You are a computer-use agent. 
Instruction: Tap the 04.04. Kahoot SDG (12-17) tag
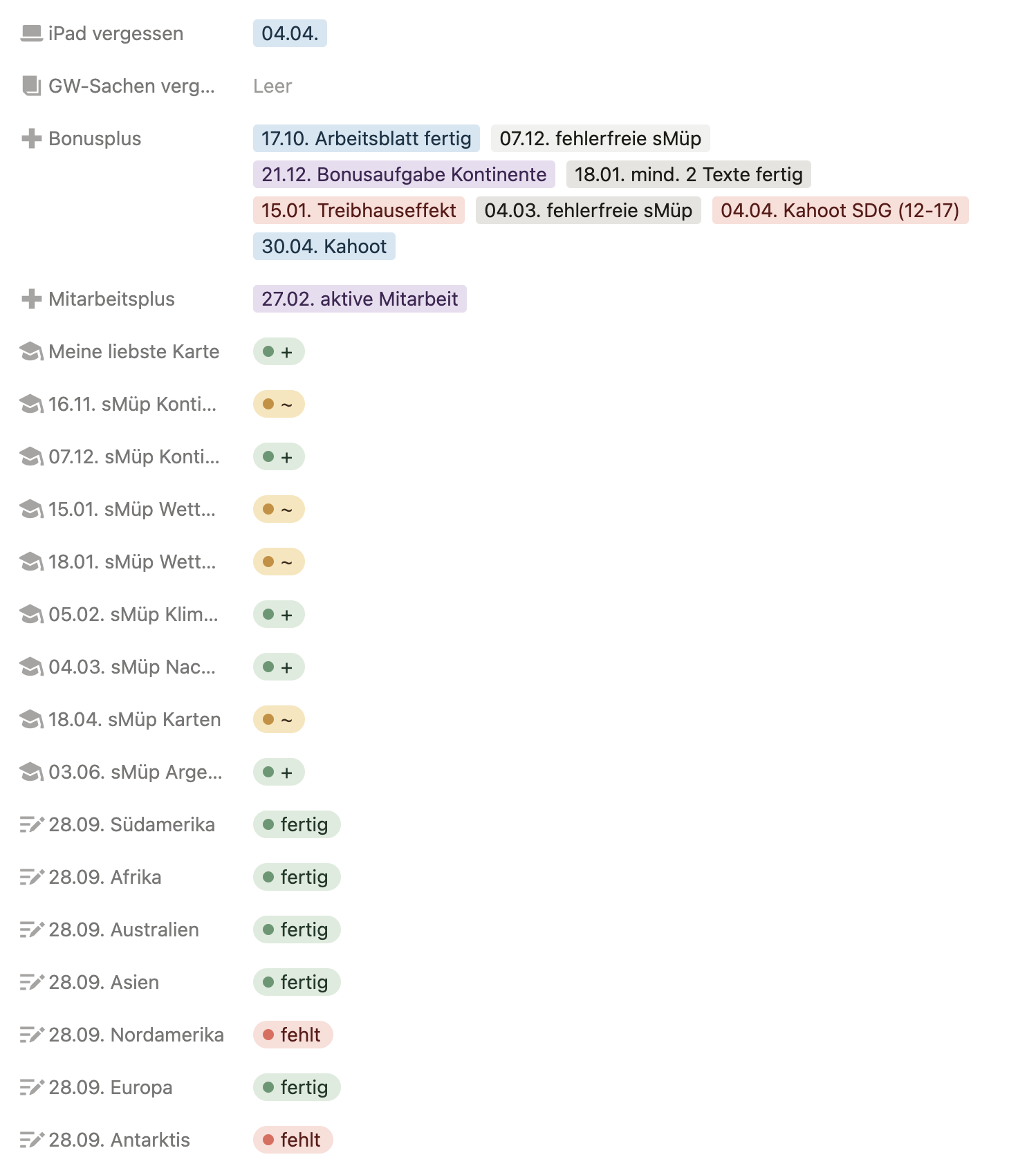[x=840, y=210]
